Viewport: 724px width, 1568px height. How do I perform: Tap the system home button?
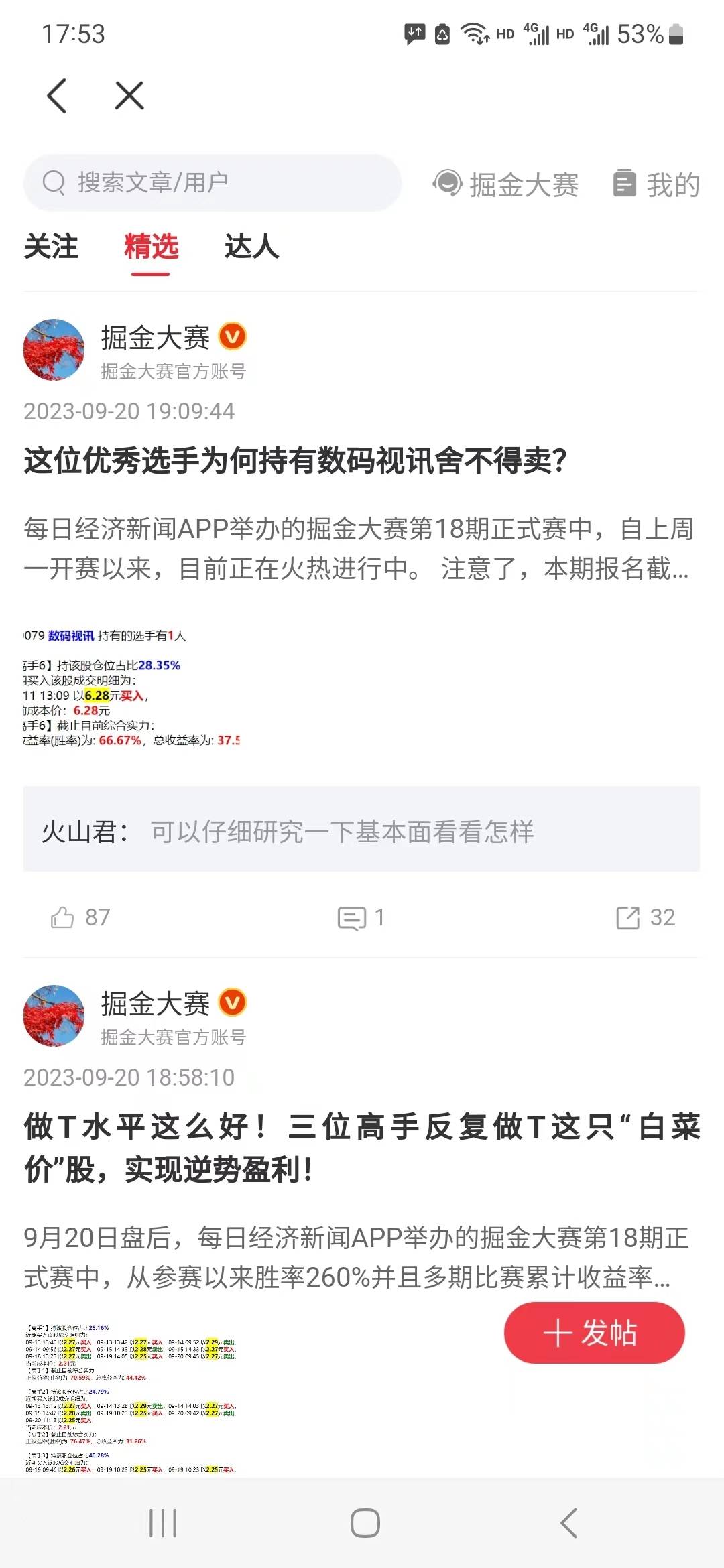tap(365, 1522)
